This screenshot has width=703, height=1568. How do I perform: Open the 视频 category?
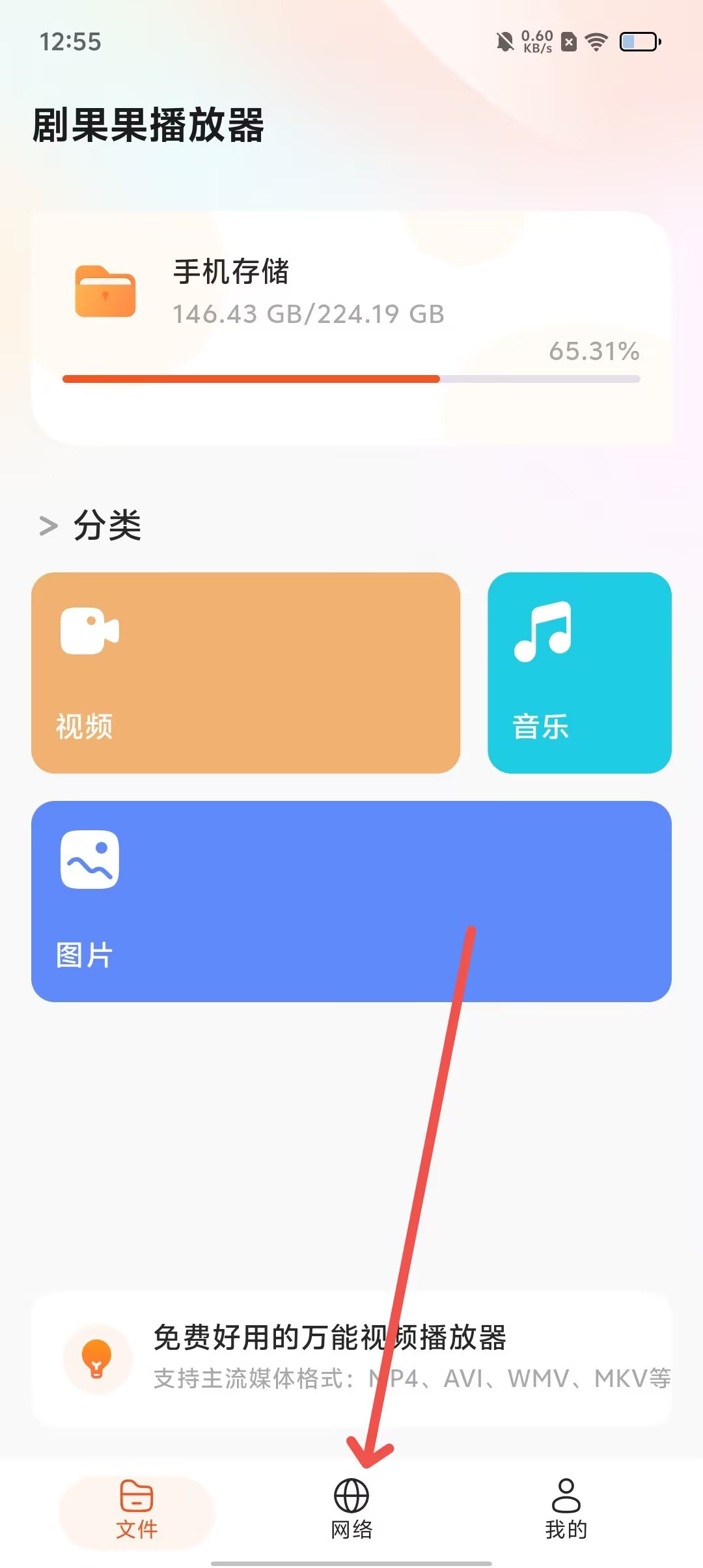coord(245,673)
